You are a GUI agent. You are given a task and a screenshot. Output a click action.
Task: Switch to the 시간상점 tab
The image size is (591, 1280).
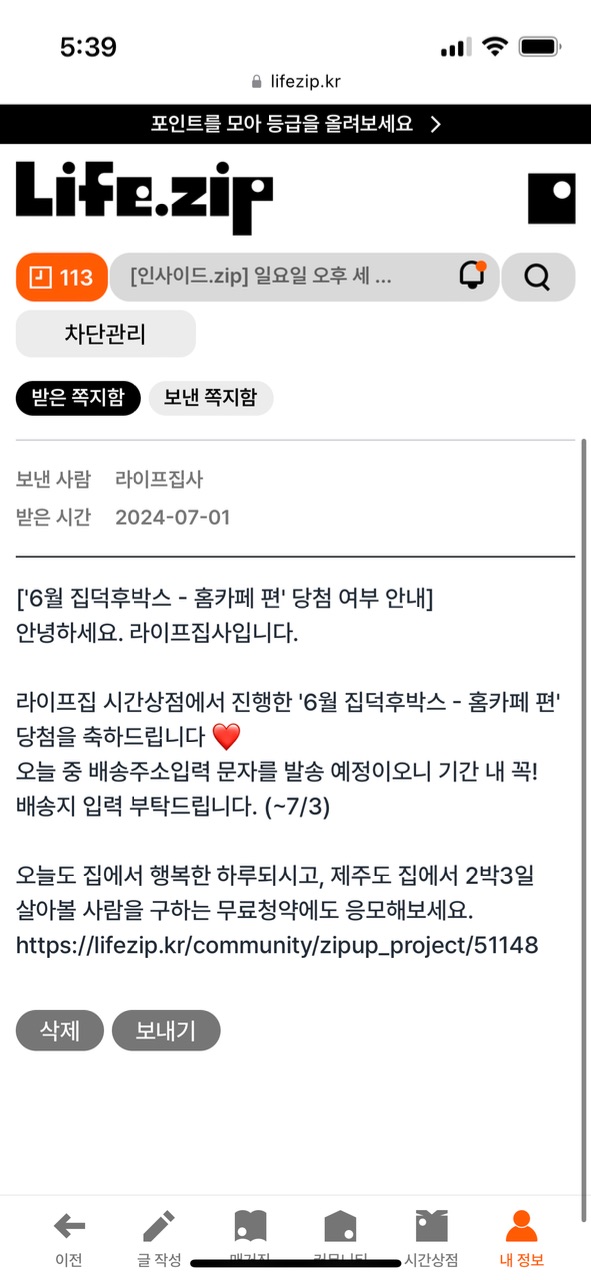click(x=431, y=1238)
